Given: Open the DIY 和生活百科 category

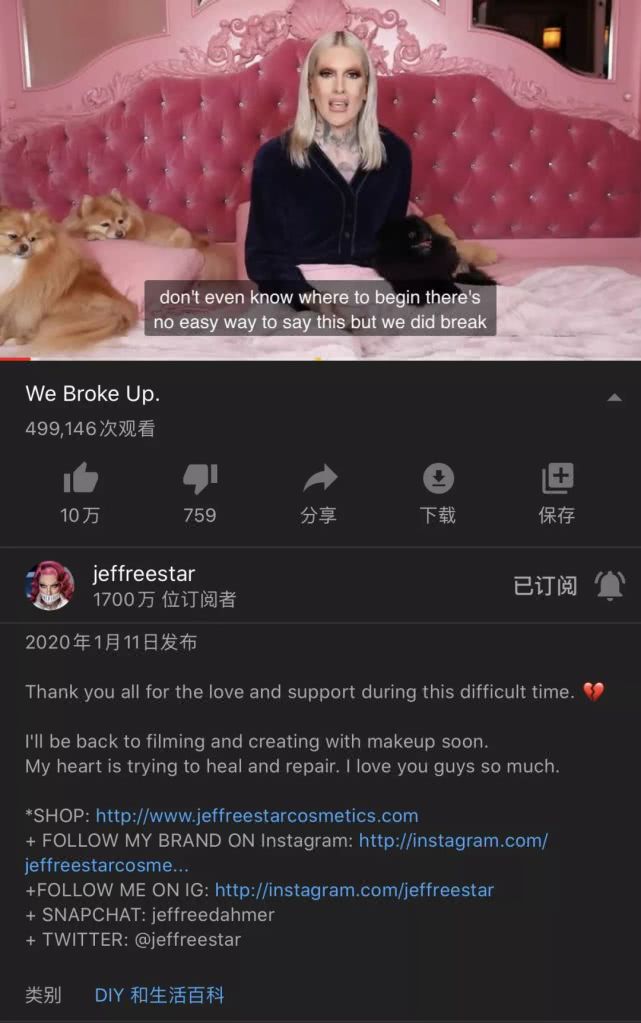Looking at the screenshot, I should pos(160,995).
